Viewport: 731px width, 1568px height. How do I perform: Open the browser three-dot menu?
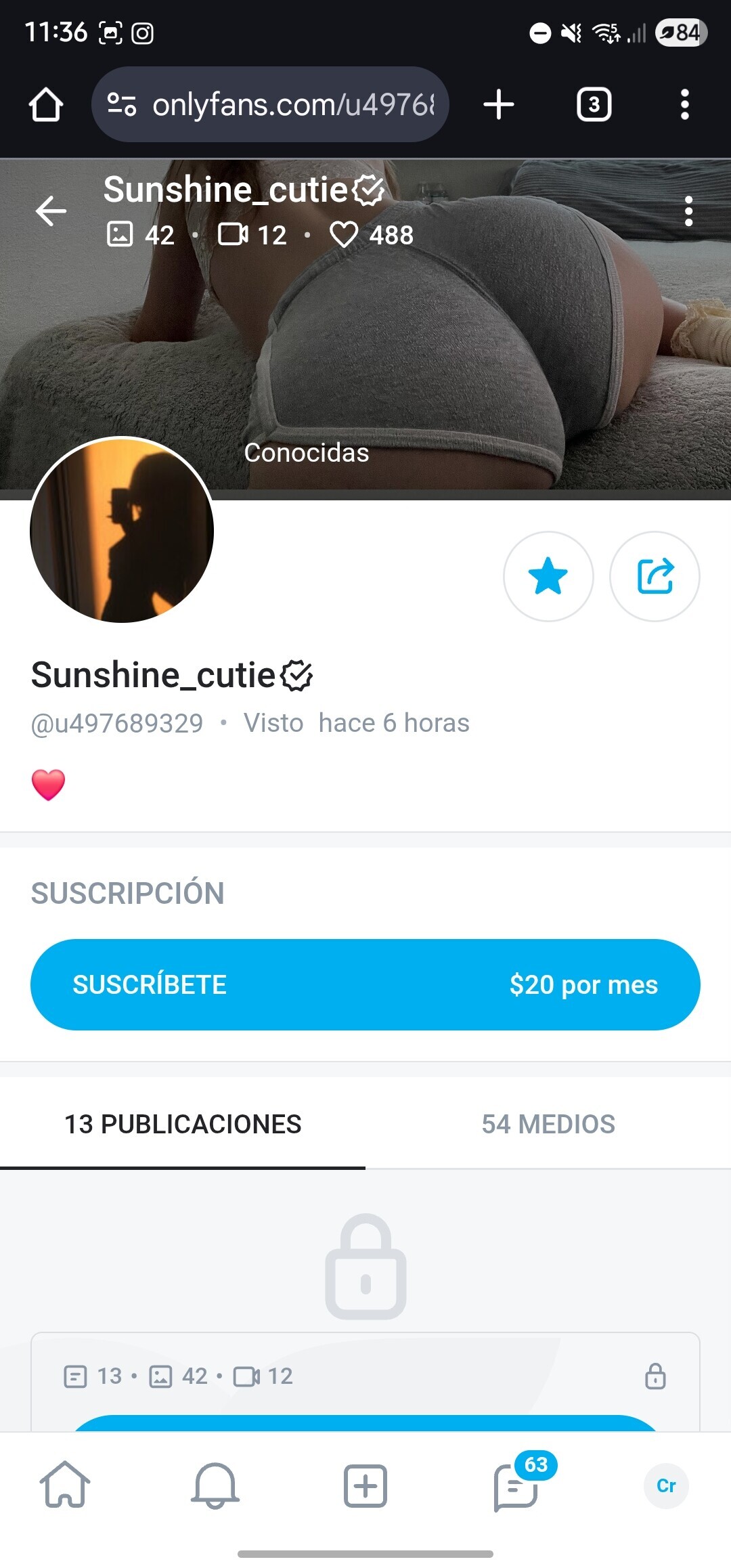(685, 105)
